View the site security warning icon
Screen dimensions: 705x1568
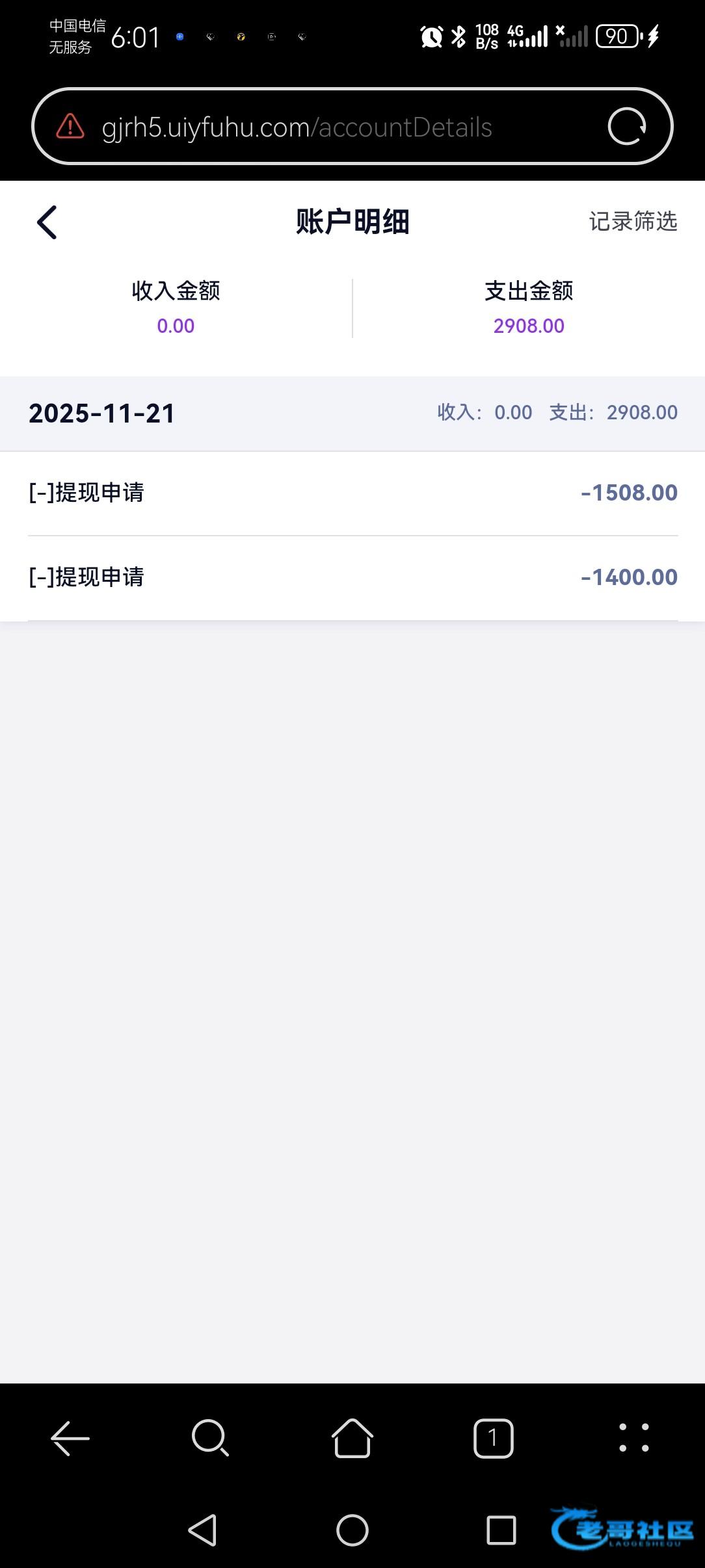70,127
